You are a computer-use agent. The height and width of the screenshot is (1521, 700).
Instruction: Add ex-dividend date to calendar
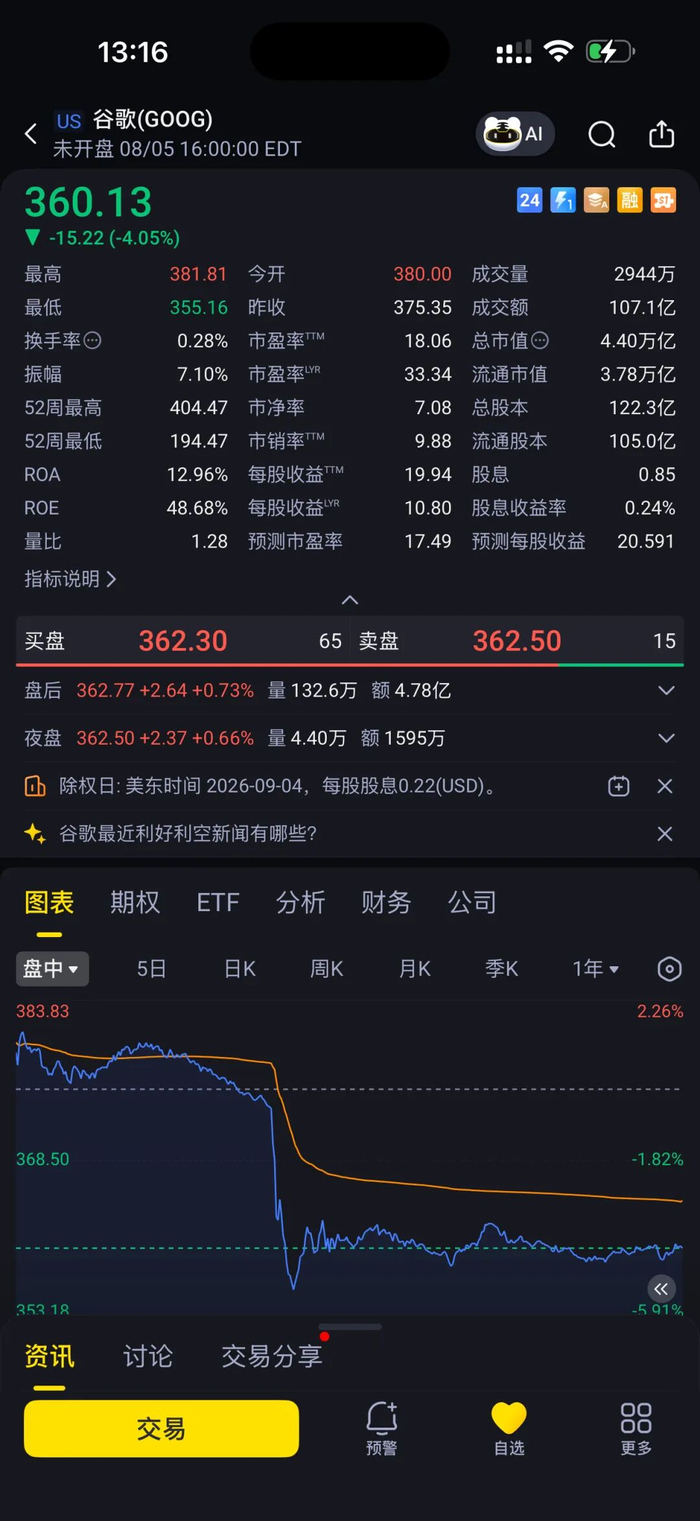tap(619, 786)
